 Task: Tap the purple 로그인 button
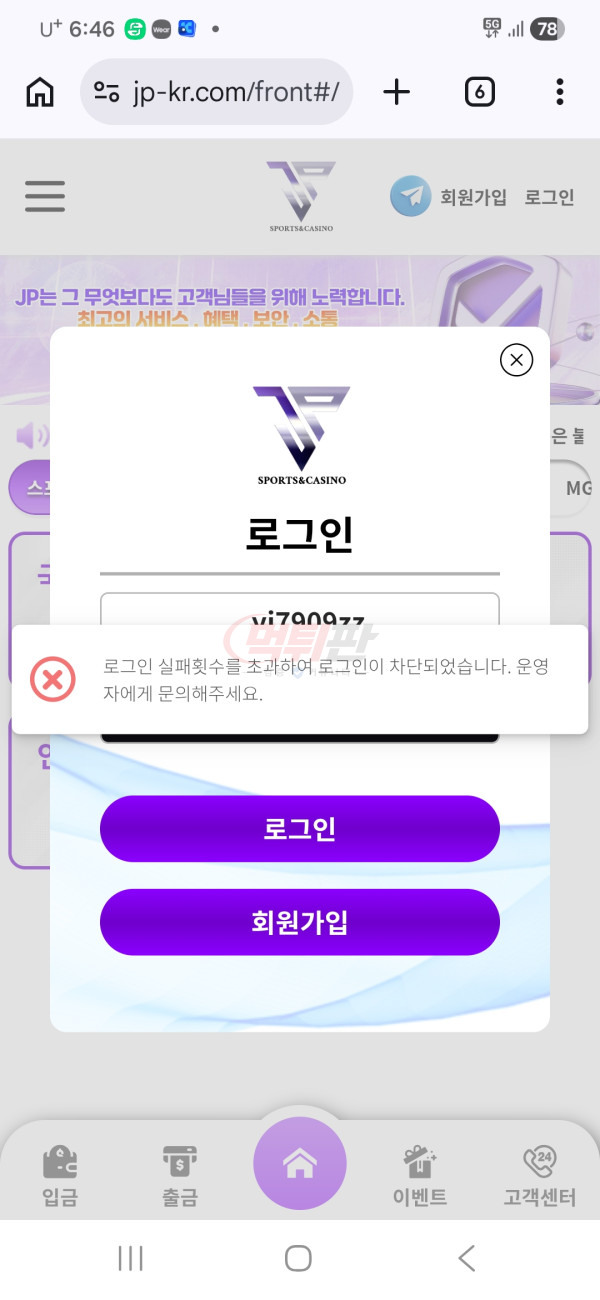coord(299,828)
